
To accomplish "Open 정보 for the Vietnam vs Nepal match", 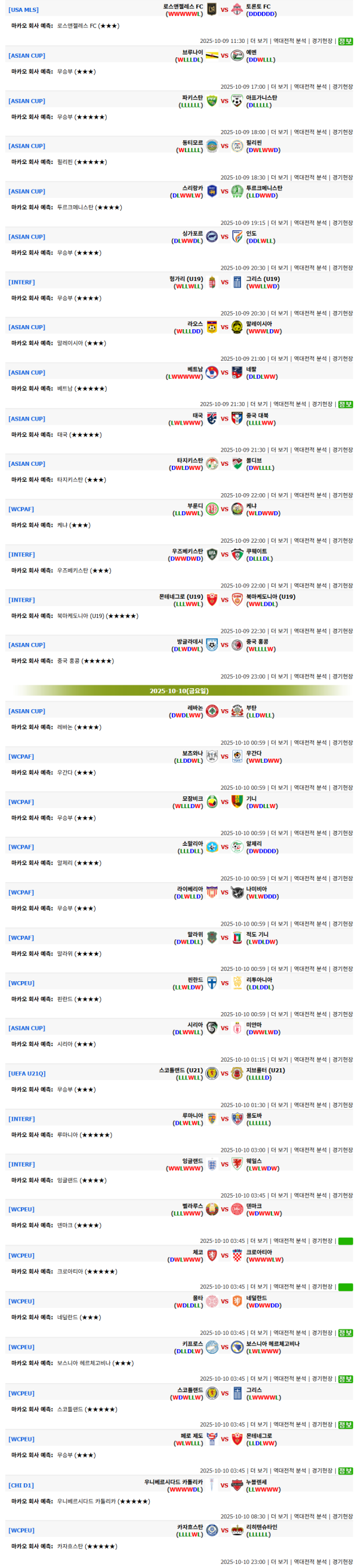I will (345, 404).
